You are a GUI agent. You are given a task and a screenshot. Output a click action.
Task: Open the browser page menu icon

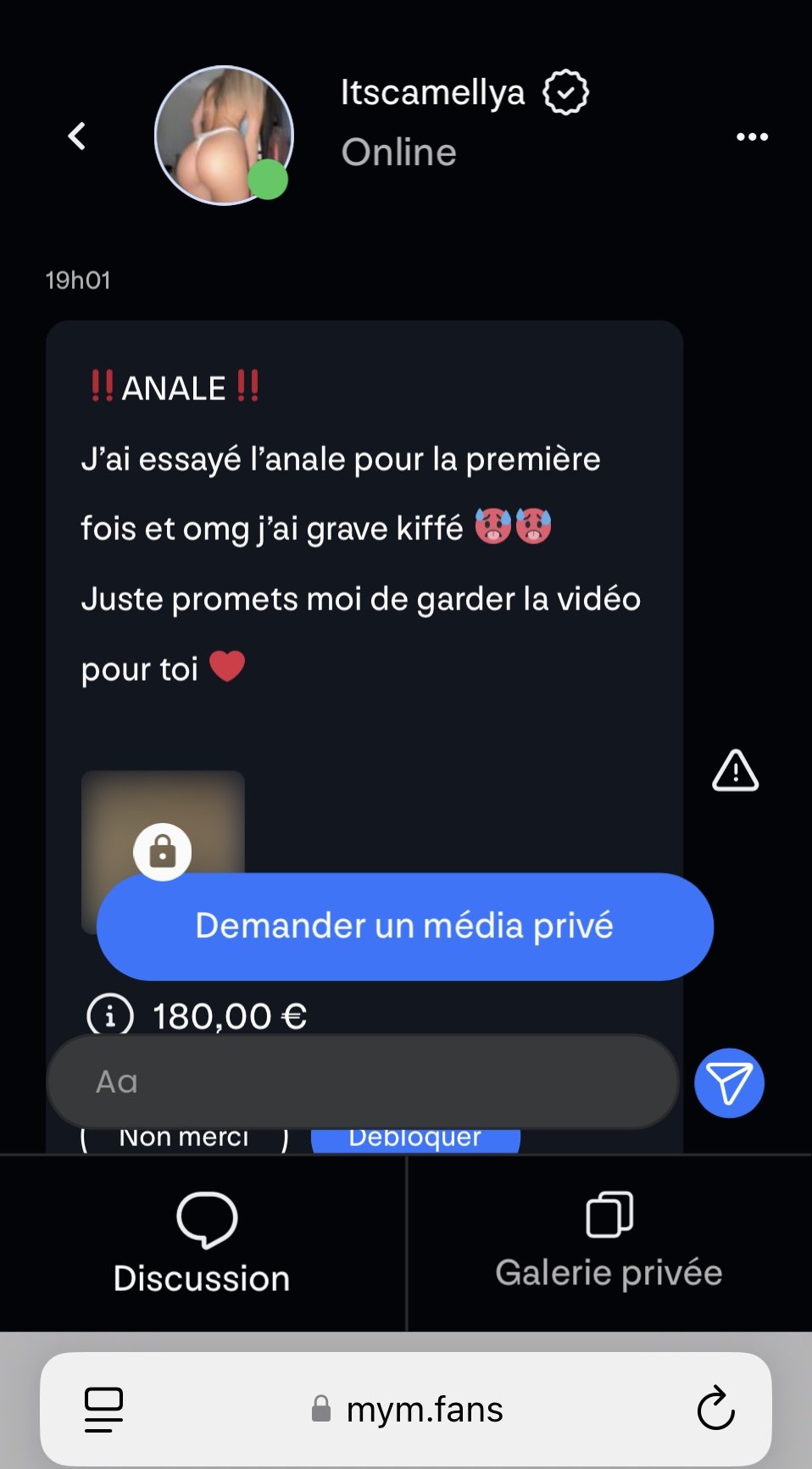click(x=104, y=1410)
